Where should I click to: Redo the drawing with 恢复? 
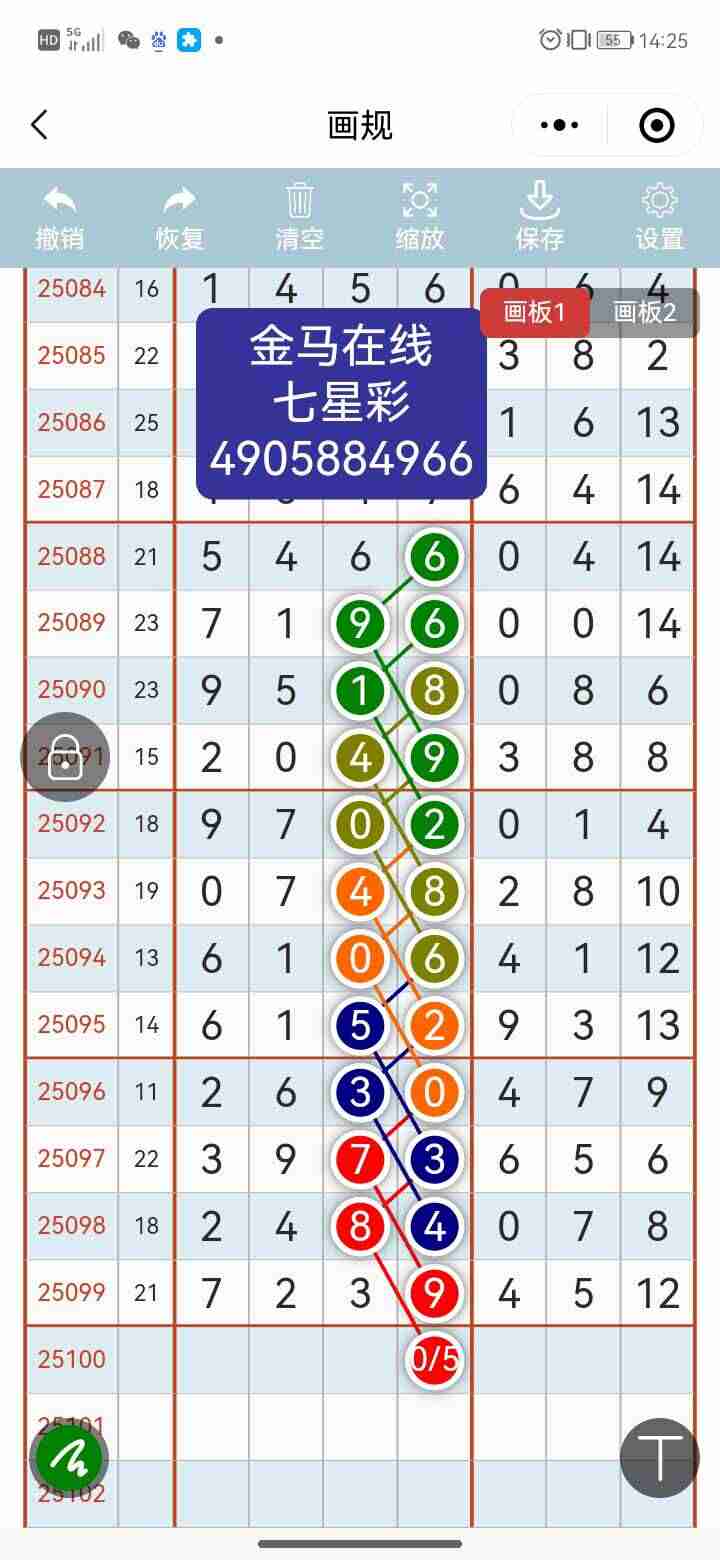180,217
